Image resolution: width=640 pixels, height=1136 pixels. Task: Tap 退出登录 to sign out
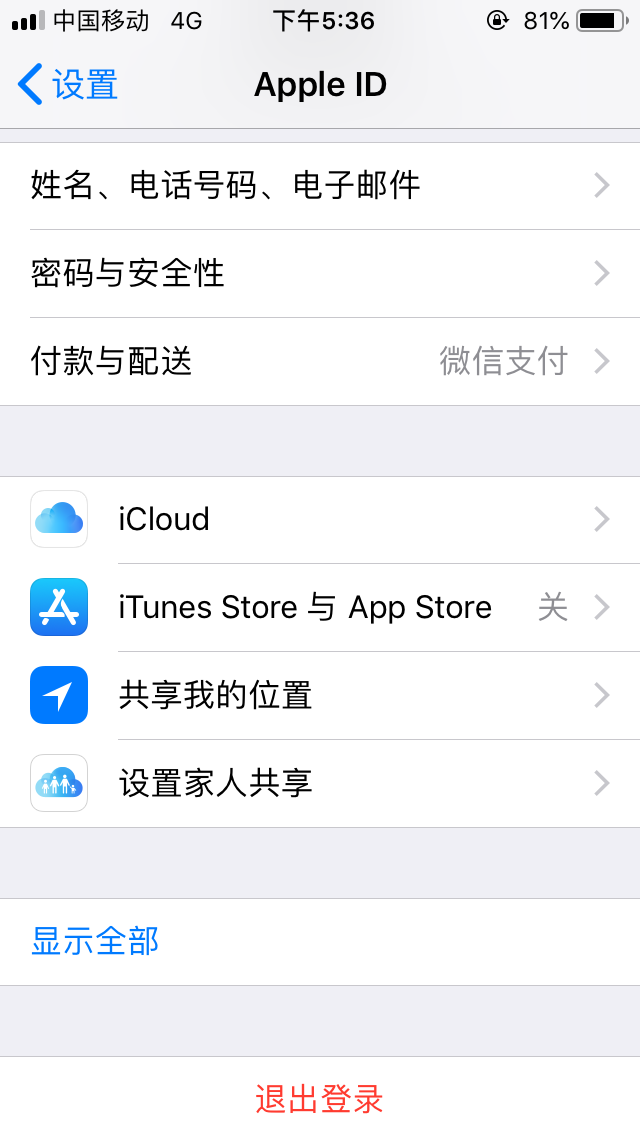pyautogui.click(x=320, y=1099)
